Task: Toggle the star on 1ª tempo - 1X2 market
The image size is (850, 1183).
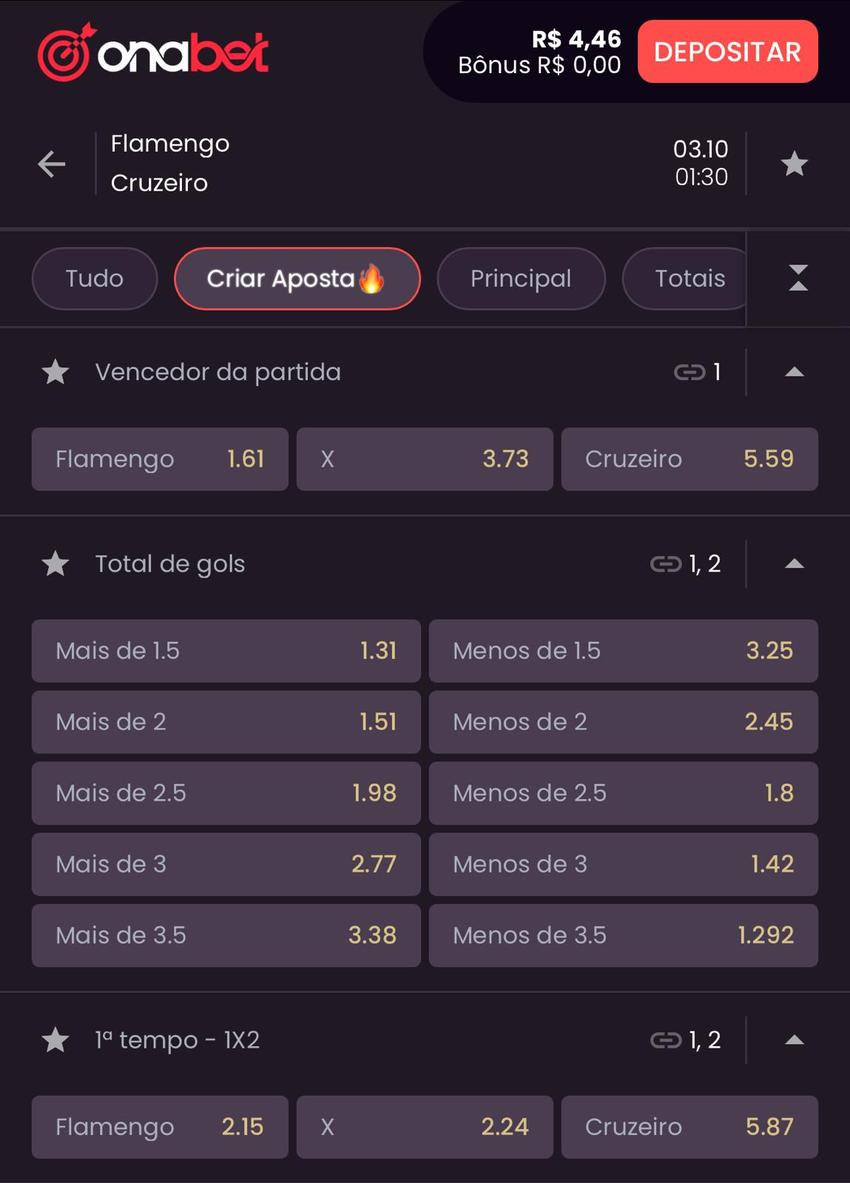Action: click(55, 1040)
